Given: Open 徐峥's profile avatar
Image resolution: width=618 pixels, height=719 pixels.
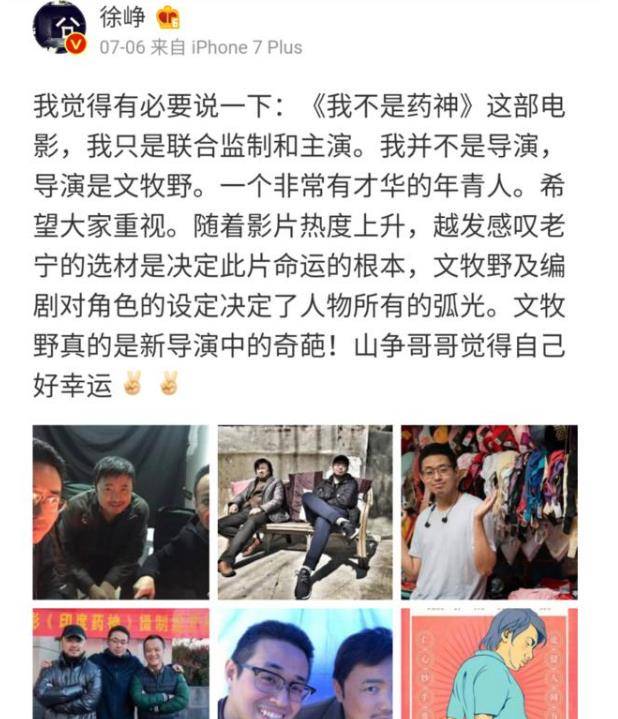Looking at the screenshot, I should [x=61, y=27].
